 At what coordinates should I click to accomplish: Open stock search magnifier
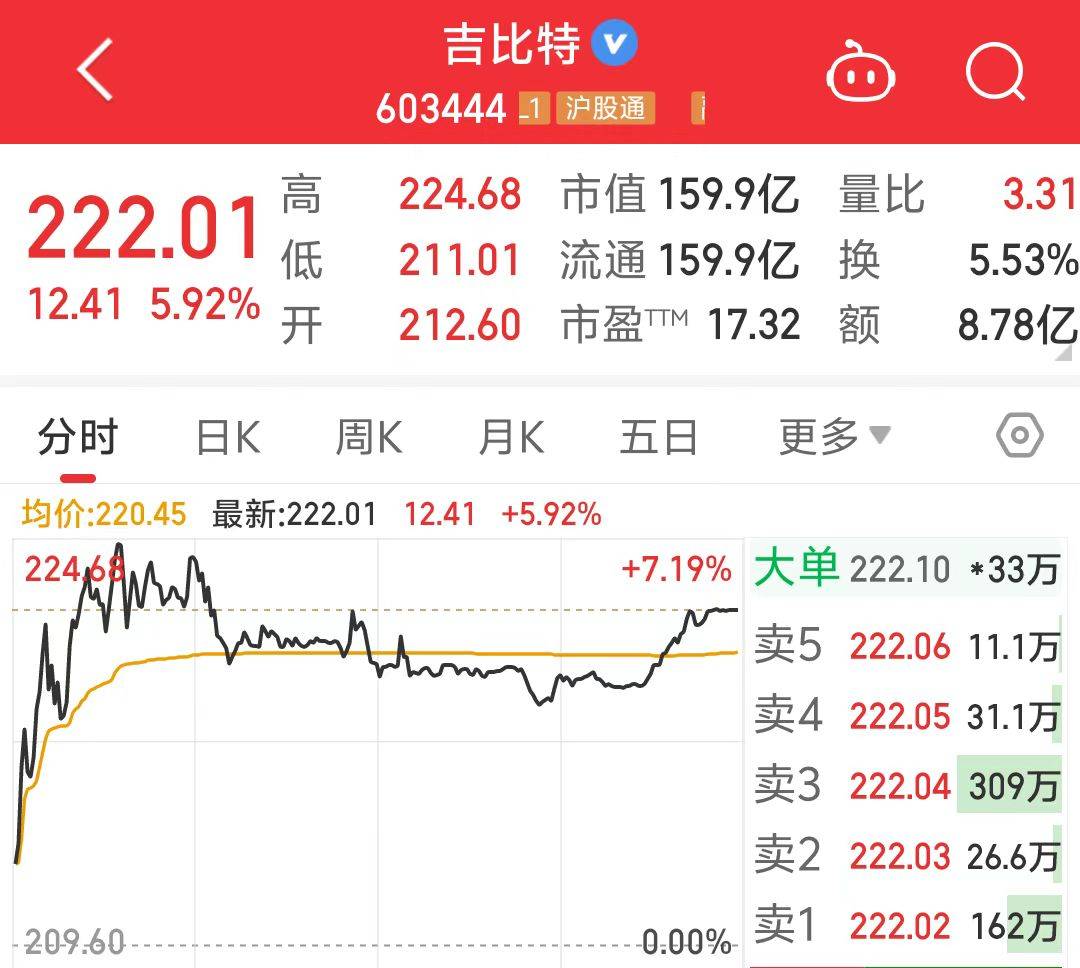tap(996, 72)
